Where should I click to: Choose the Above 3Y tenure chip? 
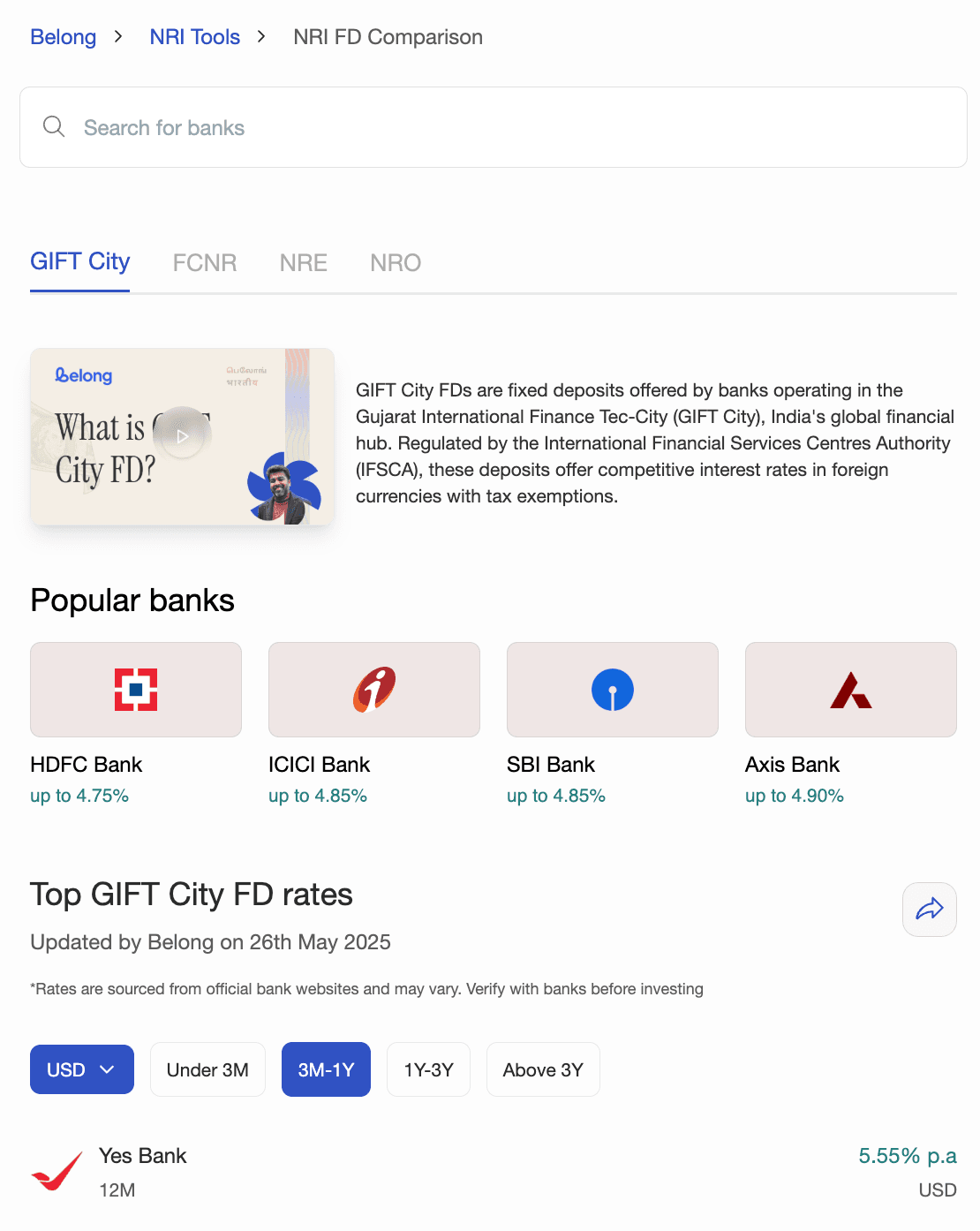click(543, 1069)
